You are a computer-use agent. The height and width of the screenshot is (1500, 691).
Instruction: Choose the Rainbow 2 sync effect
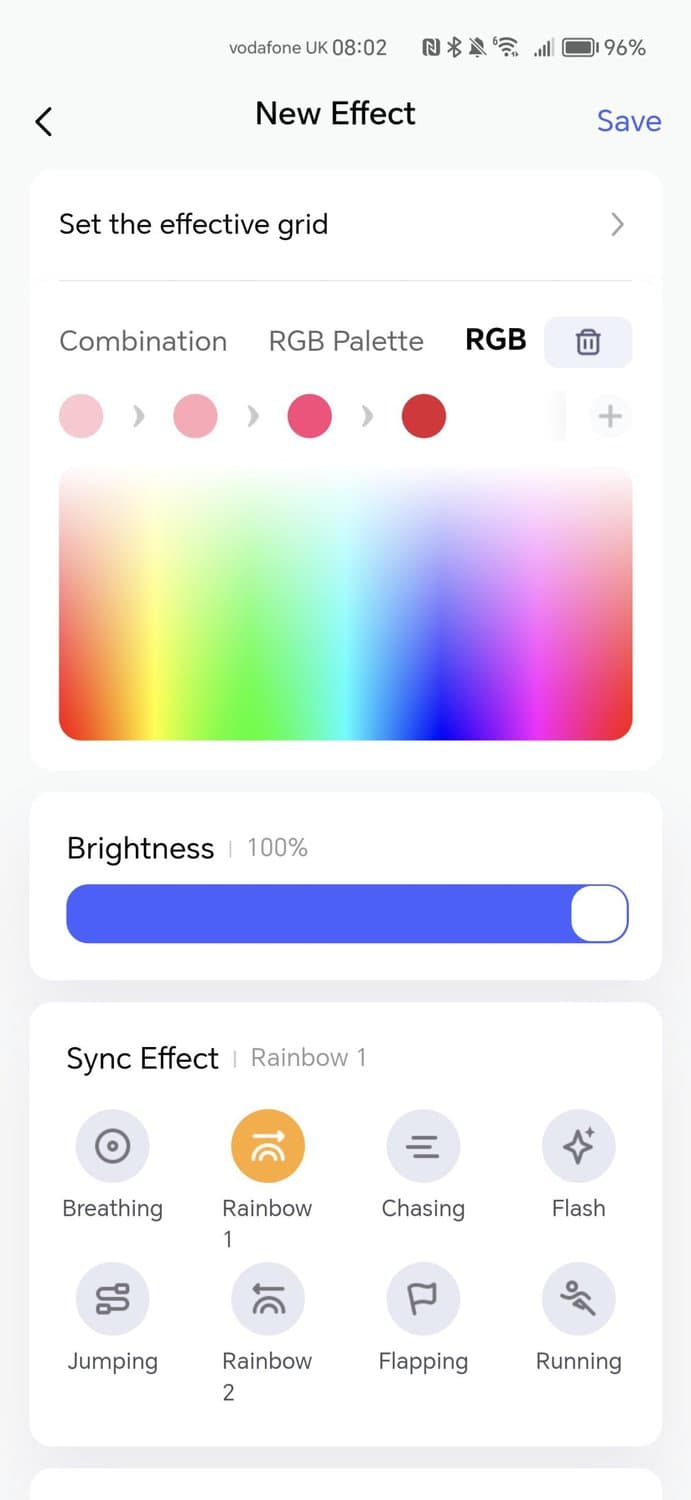(x=267, y=1299)
